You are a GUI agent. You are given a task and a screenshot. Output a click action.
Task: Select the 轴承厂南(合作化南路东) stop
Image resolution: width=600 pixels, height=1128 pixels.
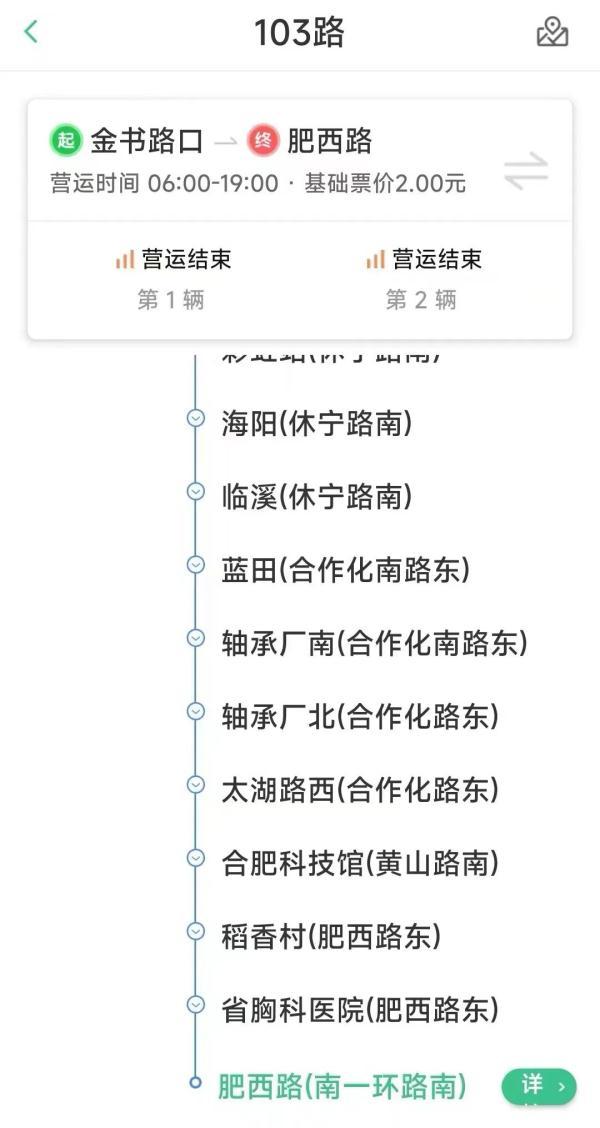(373, 644)
